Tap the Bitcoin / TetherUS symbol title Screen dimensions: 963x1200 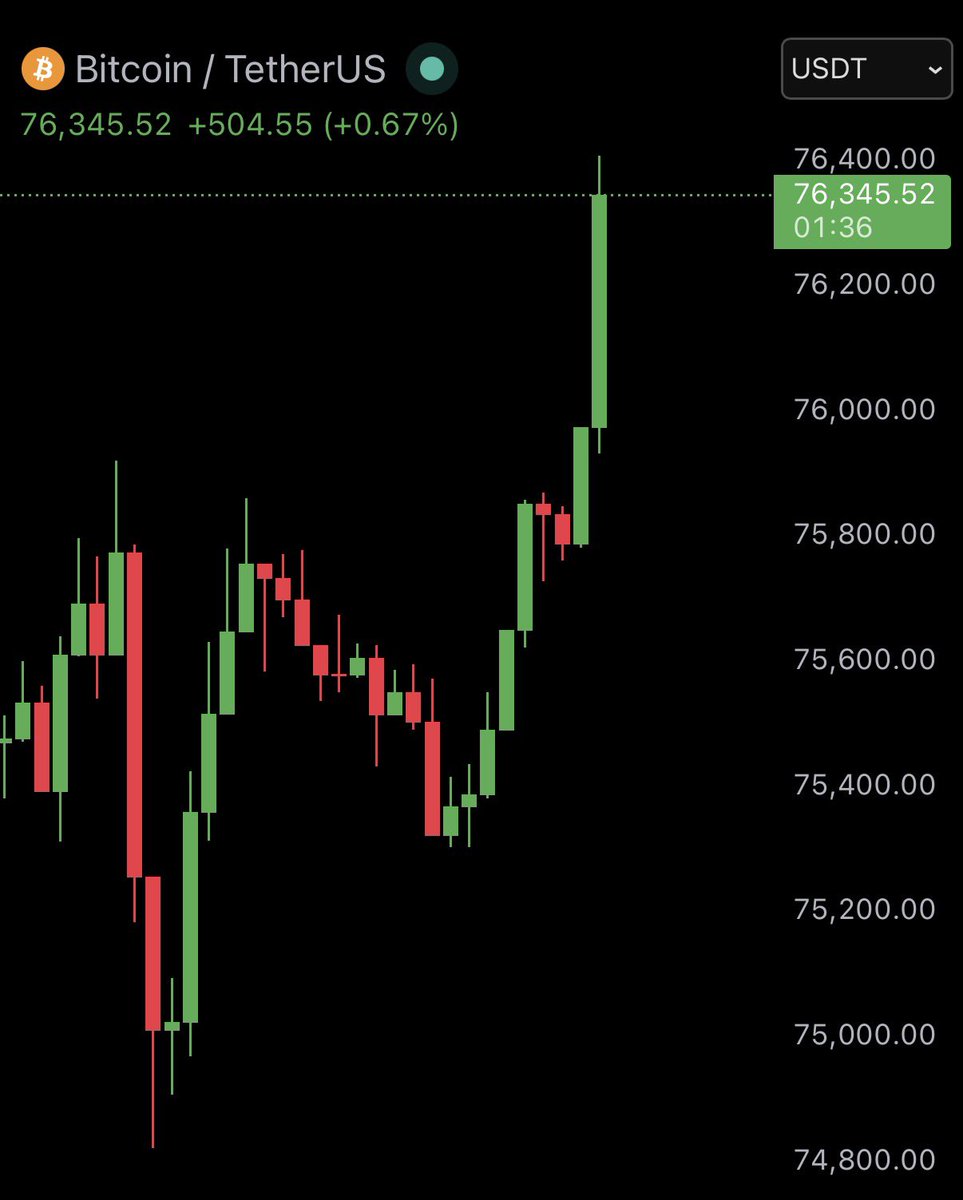tap(230, 69)
